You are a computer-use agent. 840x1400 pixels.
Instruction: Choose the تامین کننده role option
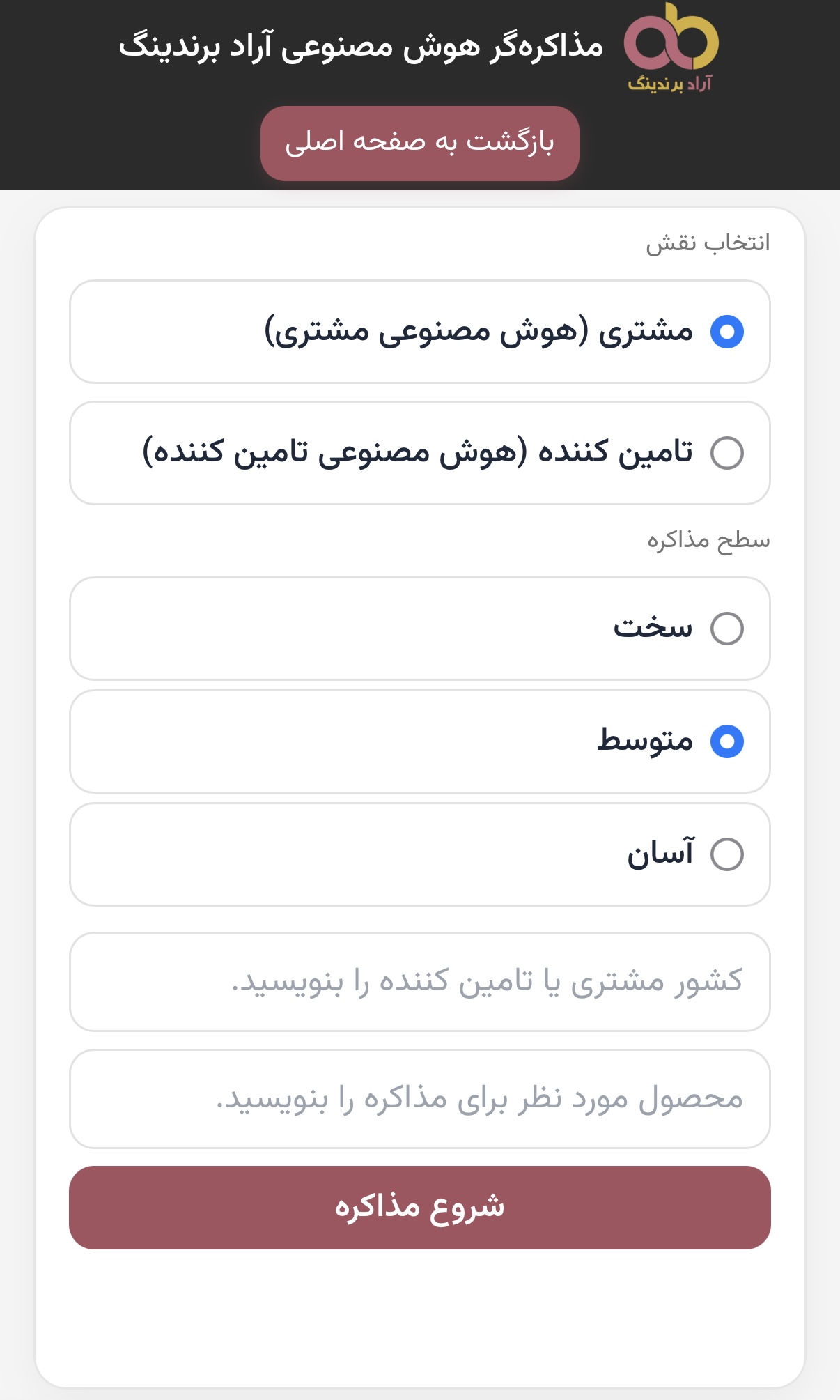pos(726,453)
